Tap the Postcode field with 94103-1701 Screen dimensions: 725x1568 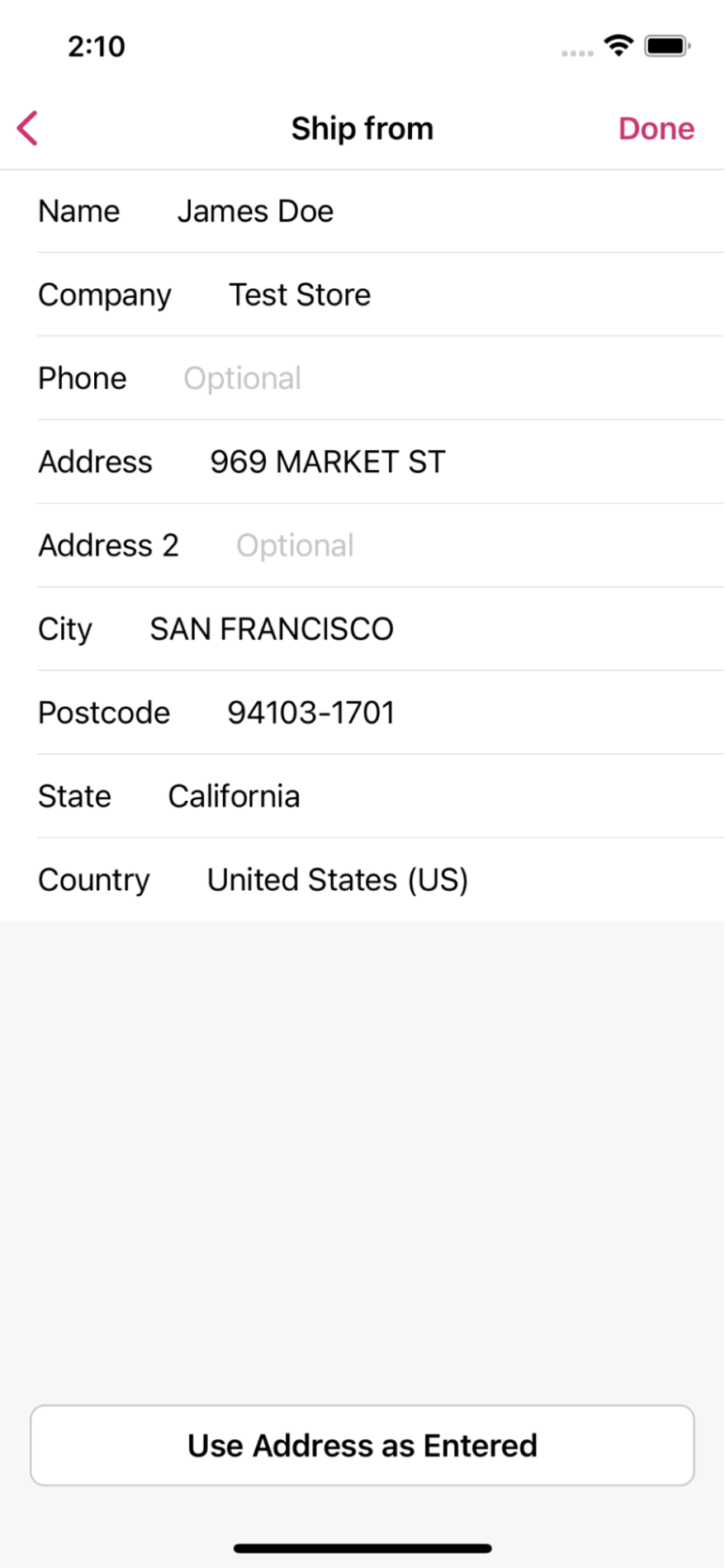pyautogui.click(x=310, y=713)
